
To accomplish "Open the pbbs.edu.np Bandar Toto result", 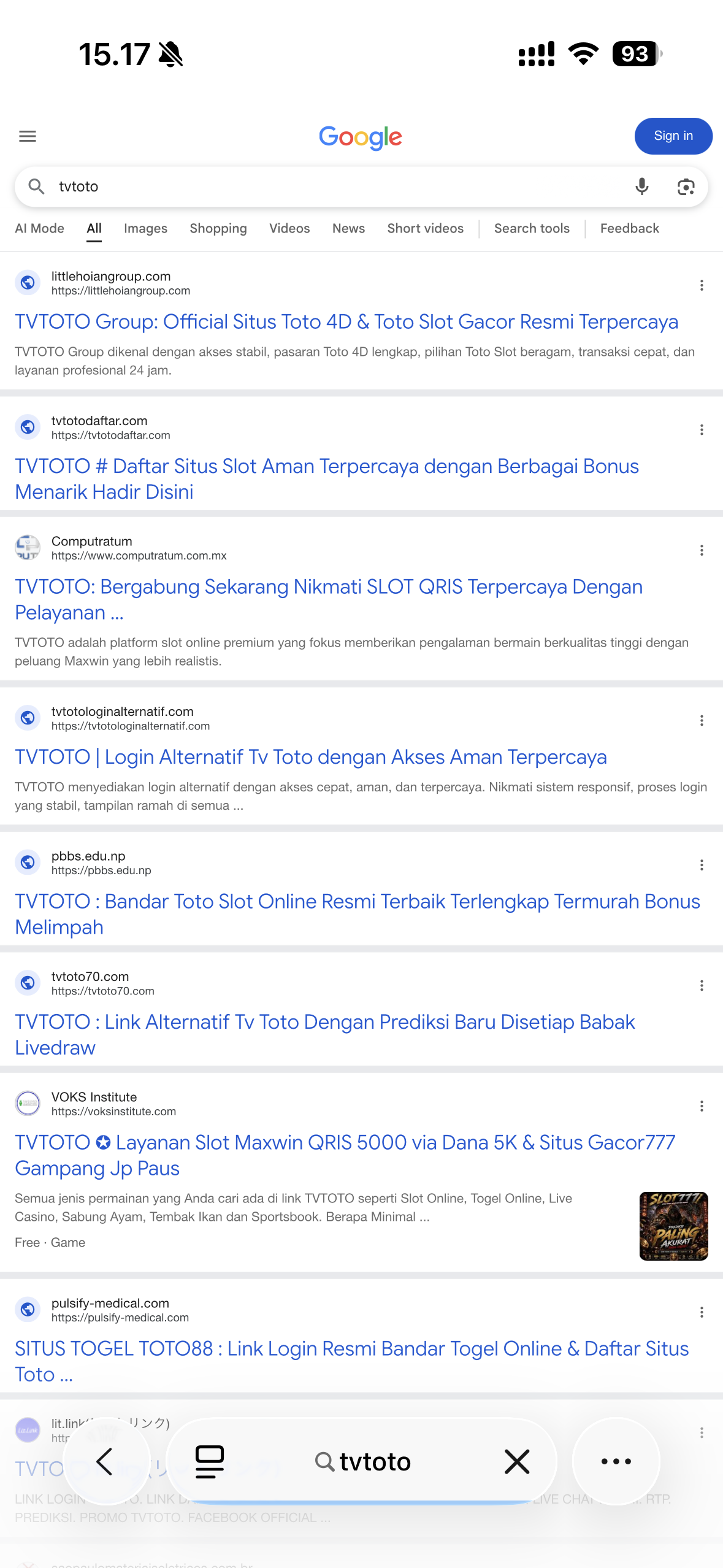I will coord(358,914).
